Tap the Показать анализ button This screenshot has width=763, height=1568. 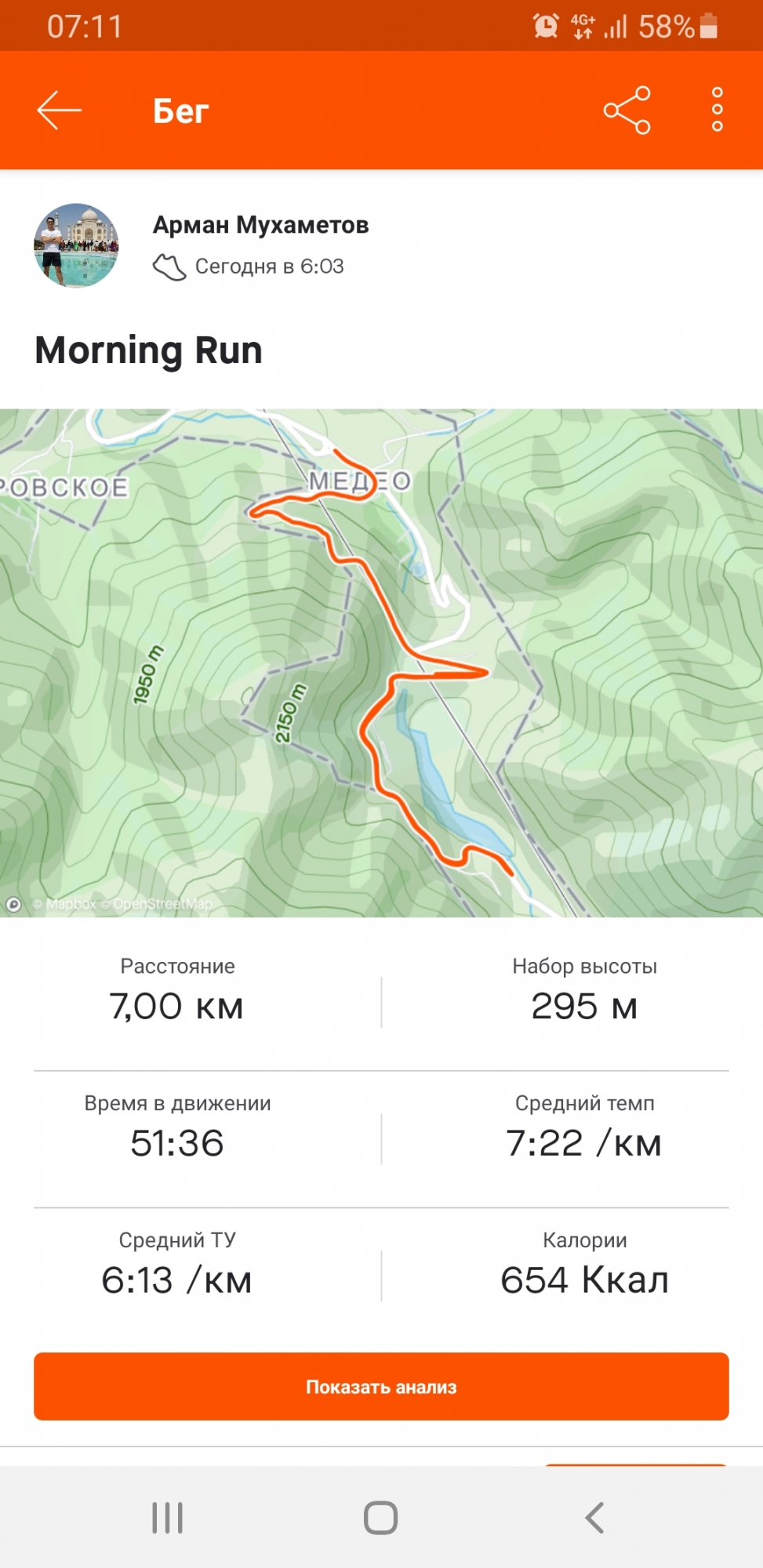[381, 1386]
